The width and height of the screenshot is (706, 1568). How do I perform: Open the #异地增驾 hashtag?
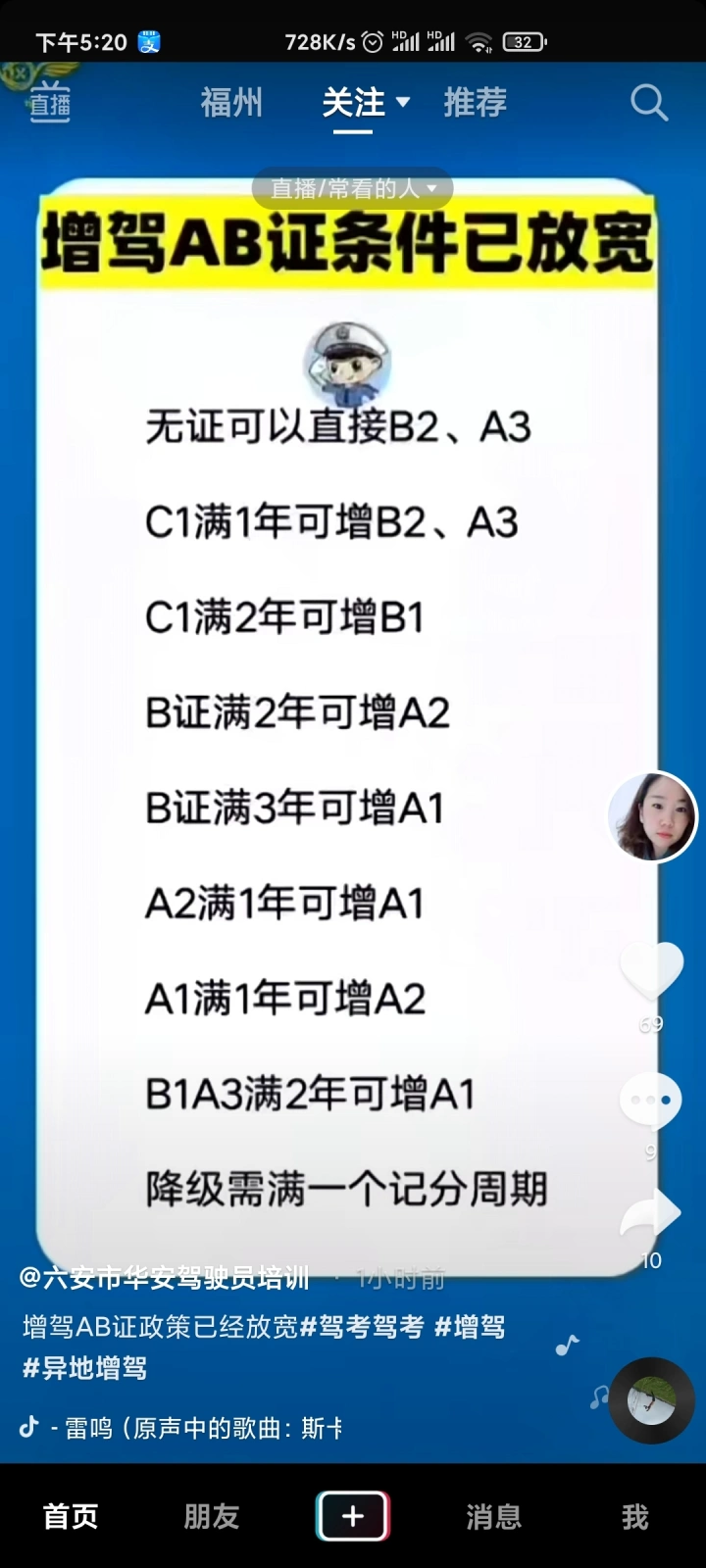point(84,1368)
